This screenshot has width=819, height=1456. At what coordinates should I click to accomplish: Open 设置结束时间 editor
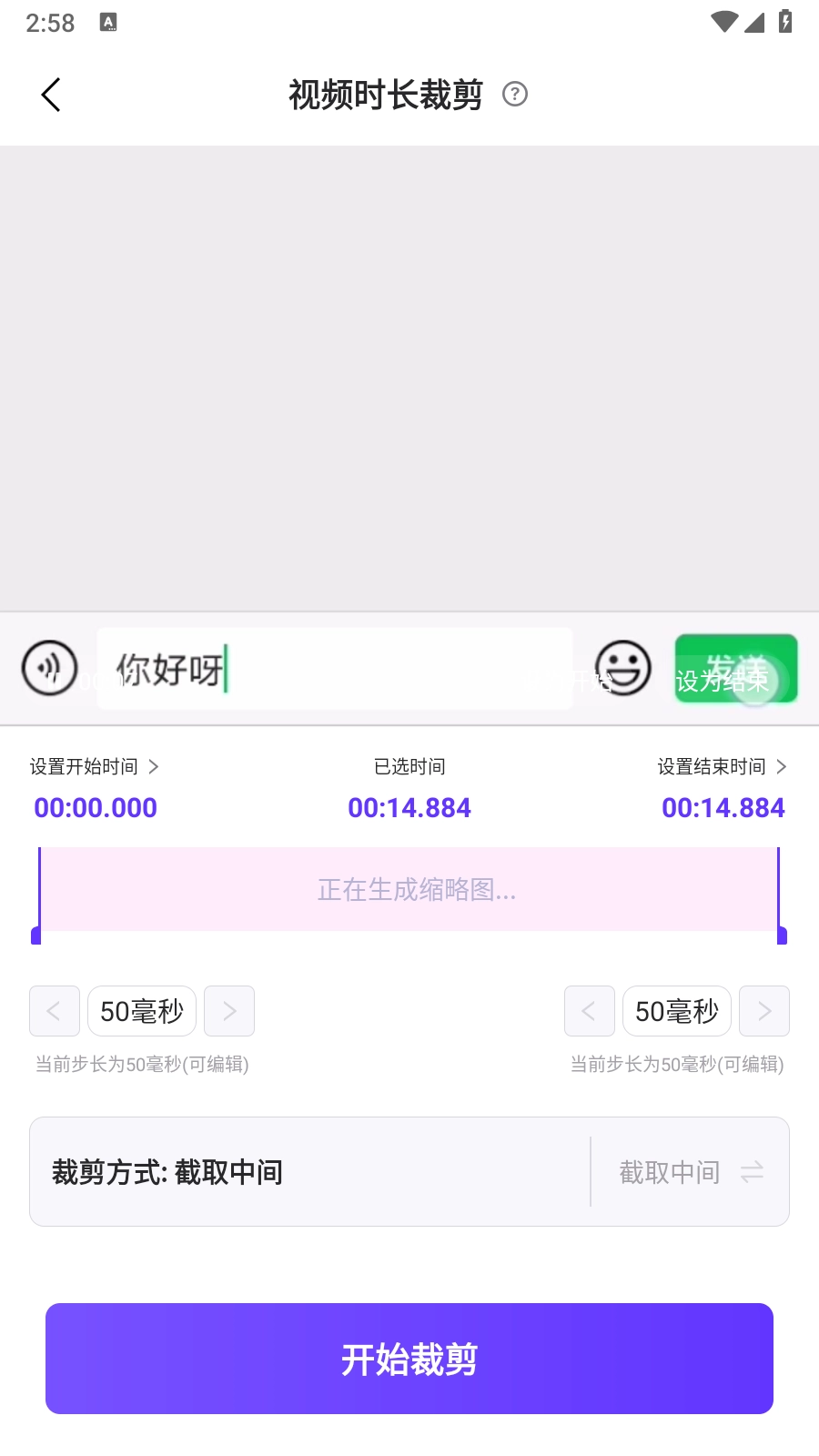tap(722, 767)
